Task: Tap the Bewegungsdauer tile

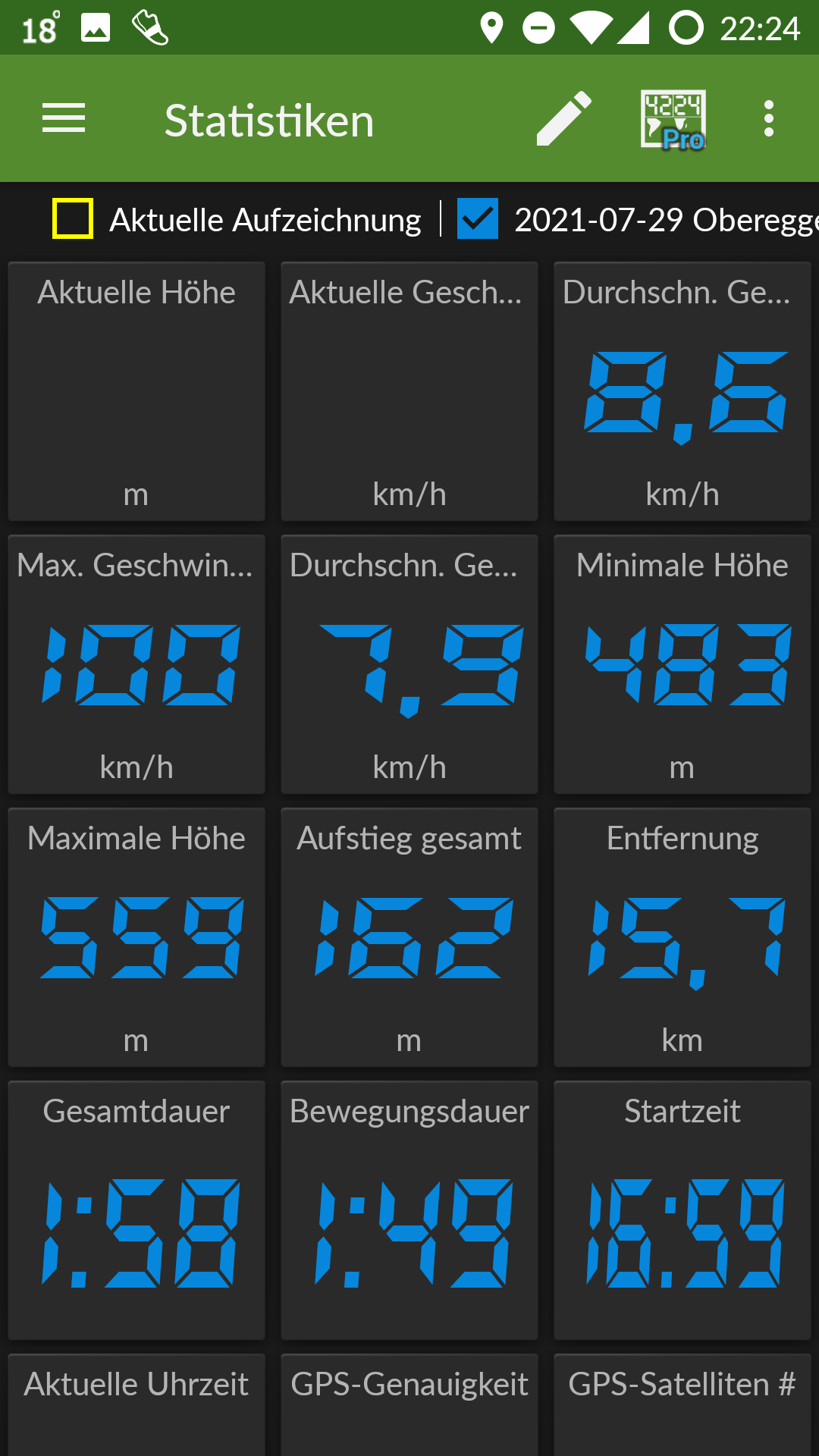Action: point(409,1210)
